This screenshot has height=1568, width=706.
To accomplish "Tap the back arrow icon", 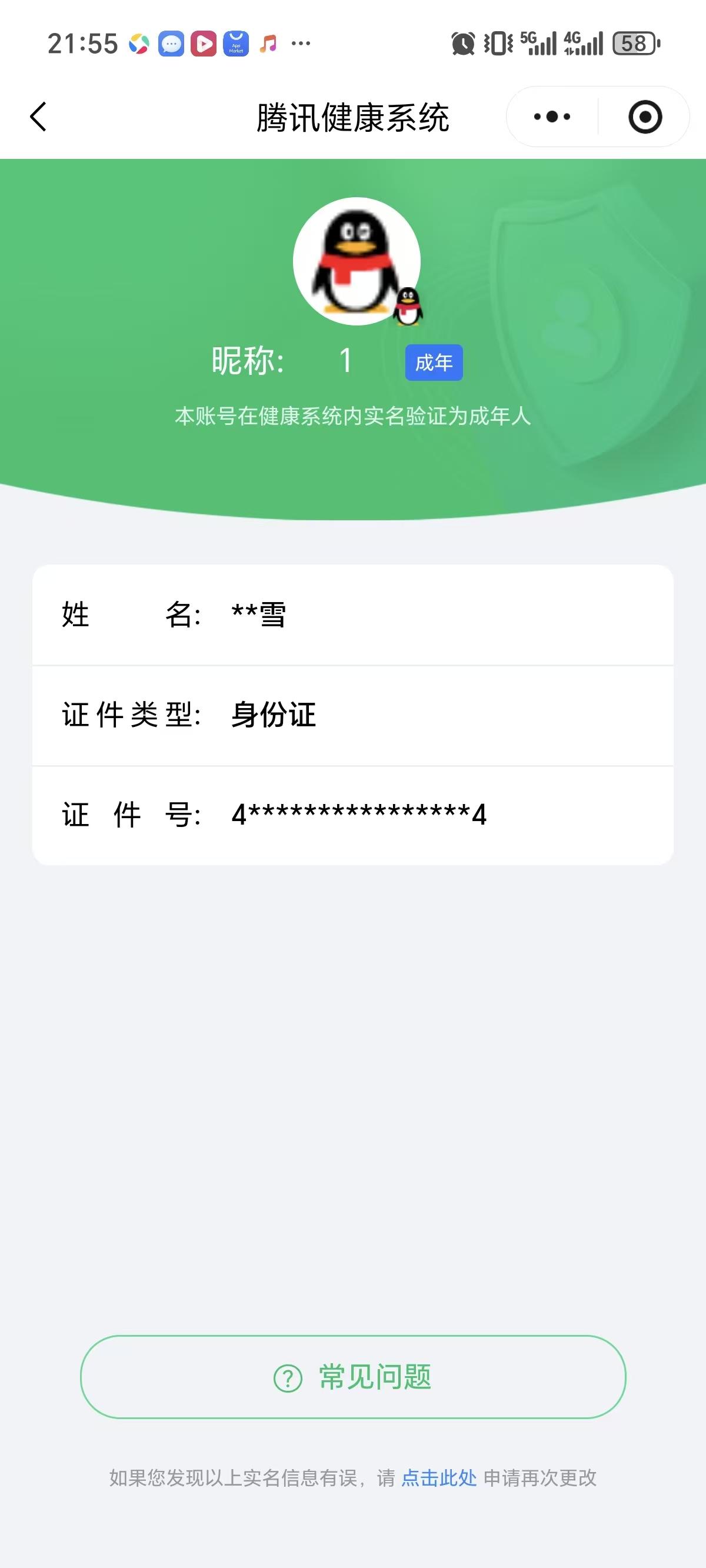I will click(38, 117).
